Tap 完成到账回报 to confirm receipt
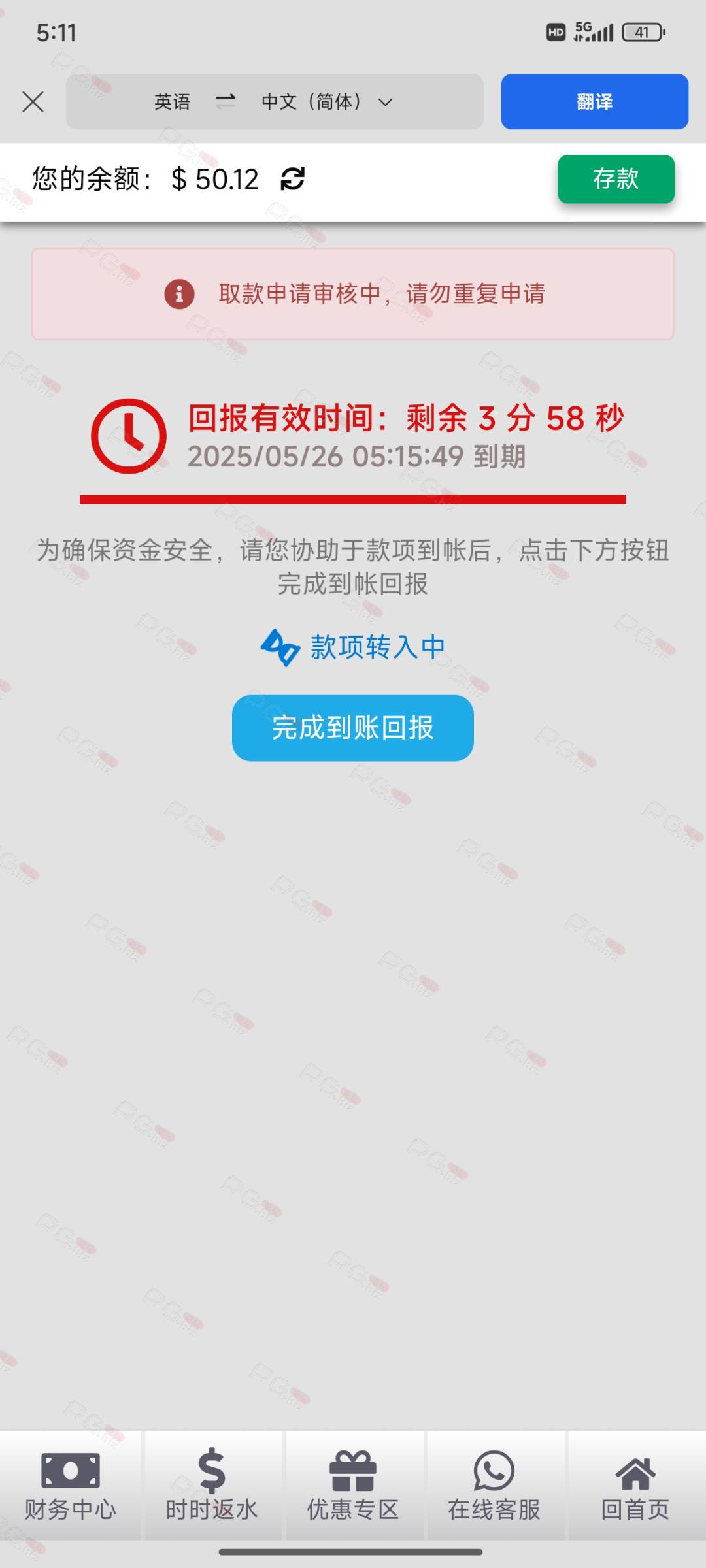This screenshot has height=1568, width=706. click(x=353, y=728)
